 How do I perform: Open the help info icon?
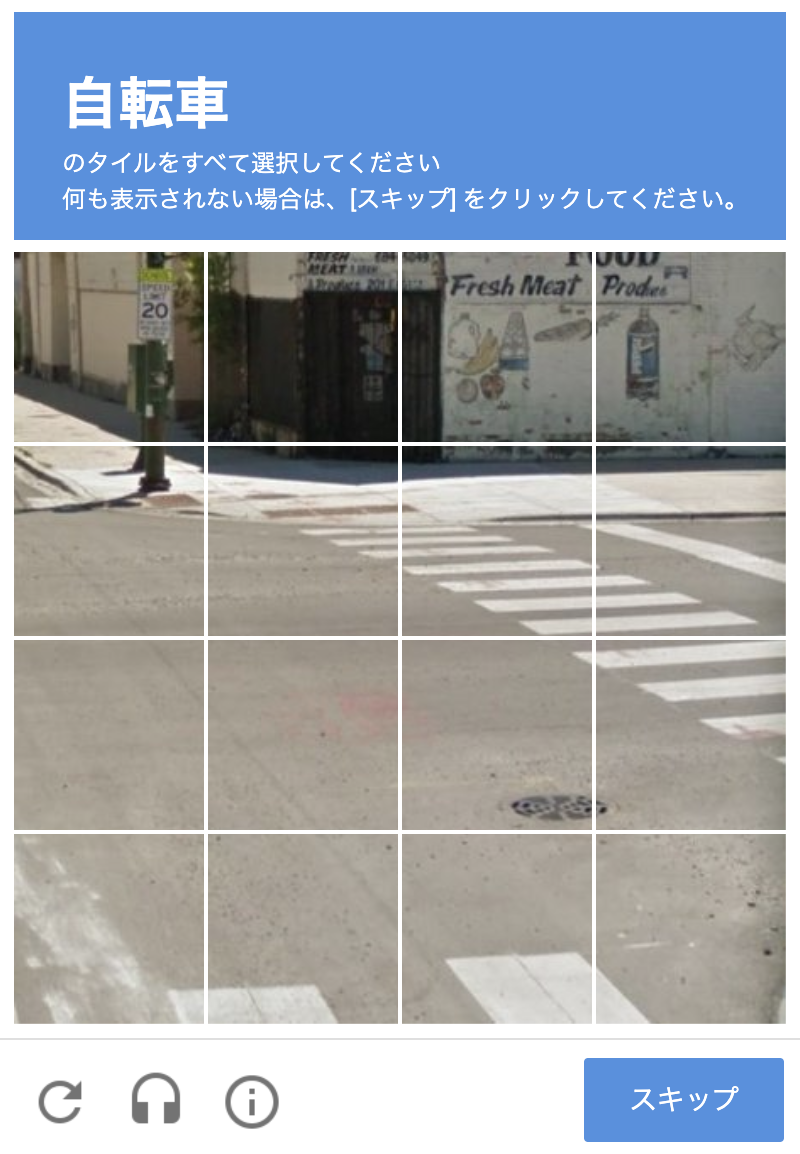pos(251,1101)
